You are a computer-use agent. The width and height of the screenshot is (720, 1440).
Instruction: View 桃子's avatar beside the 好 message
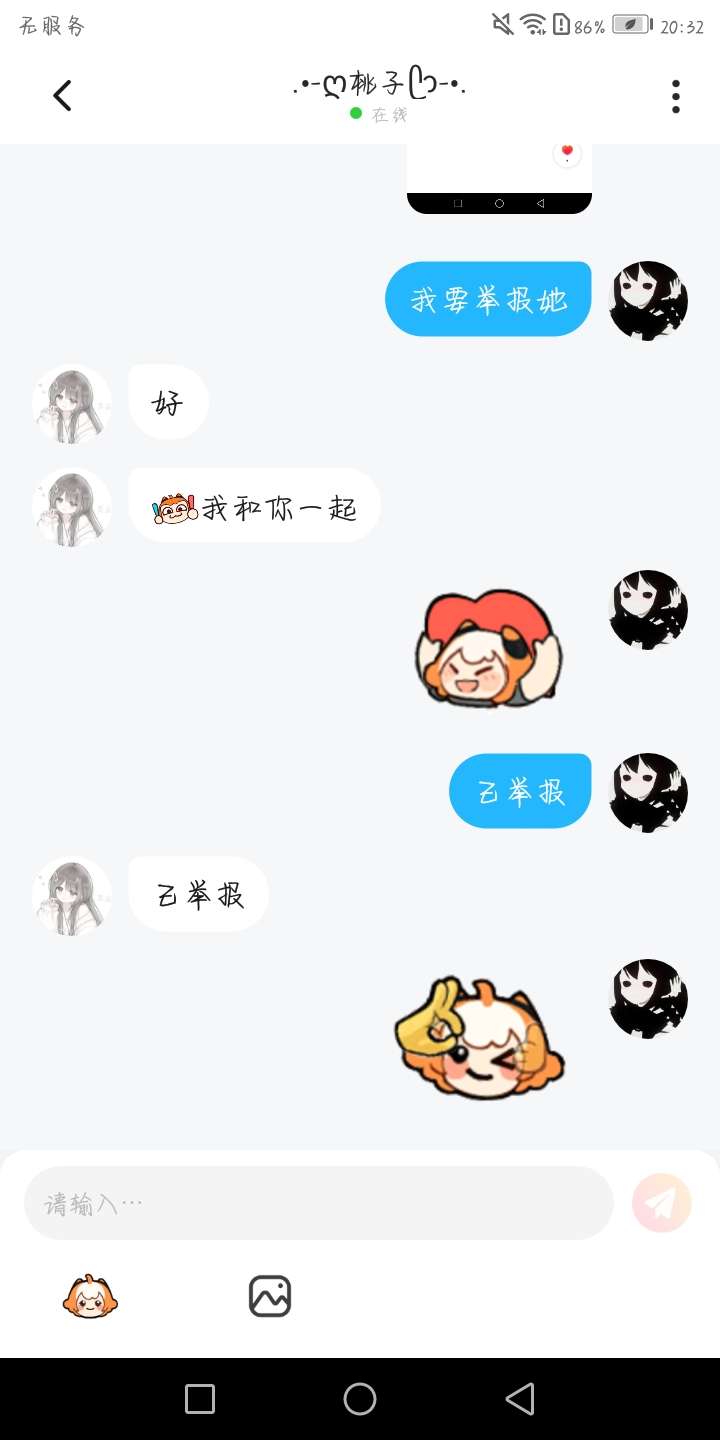(x=72, y=404)
